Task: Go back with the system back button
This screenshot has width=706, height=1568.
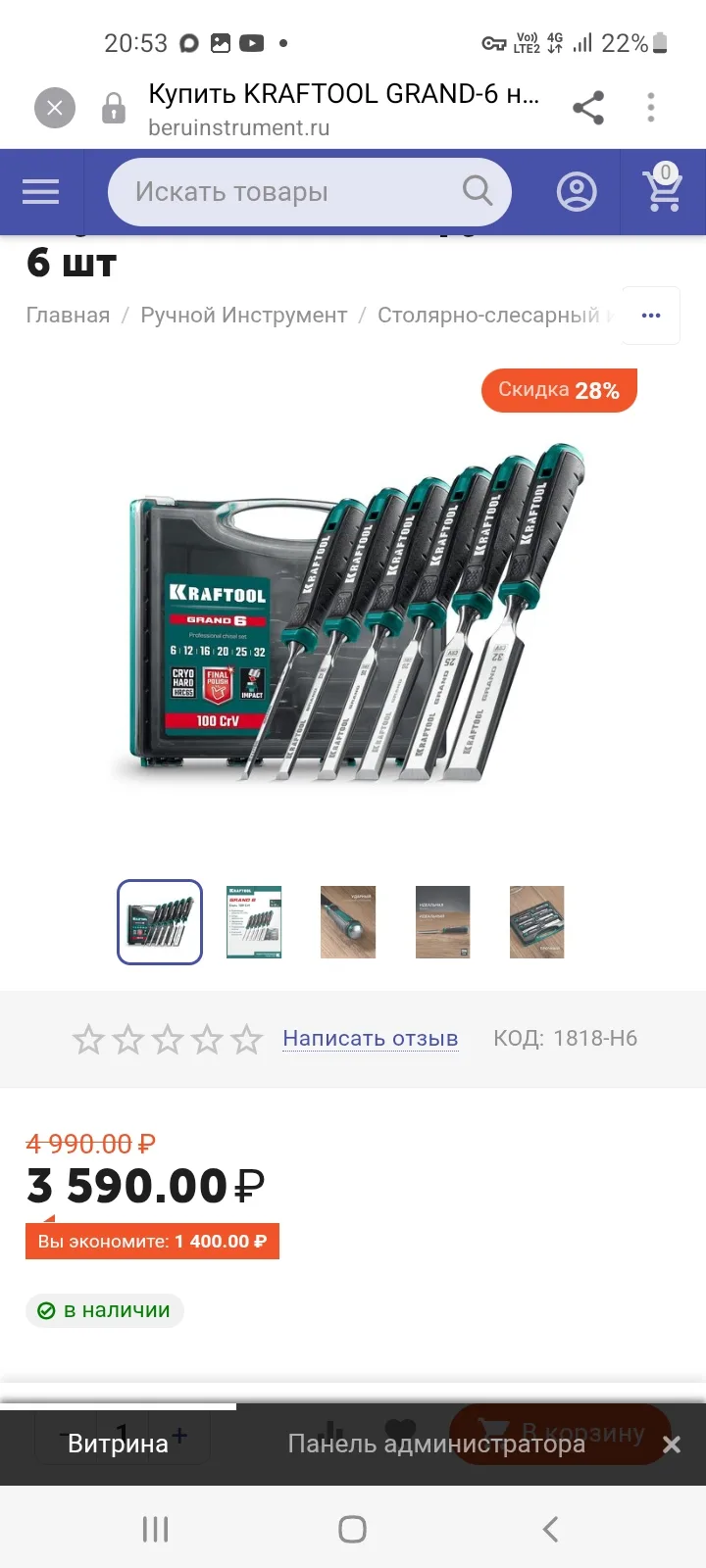Action: click(x=550, y=1529)
